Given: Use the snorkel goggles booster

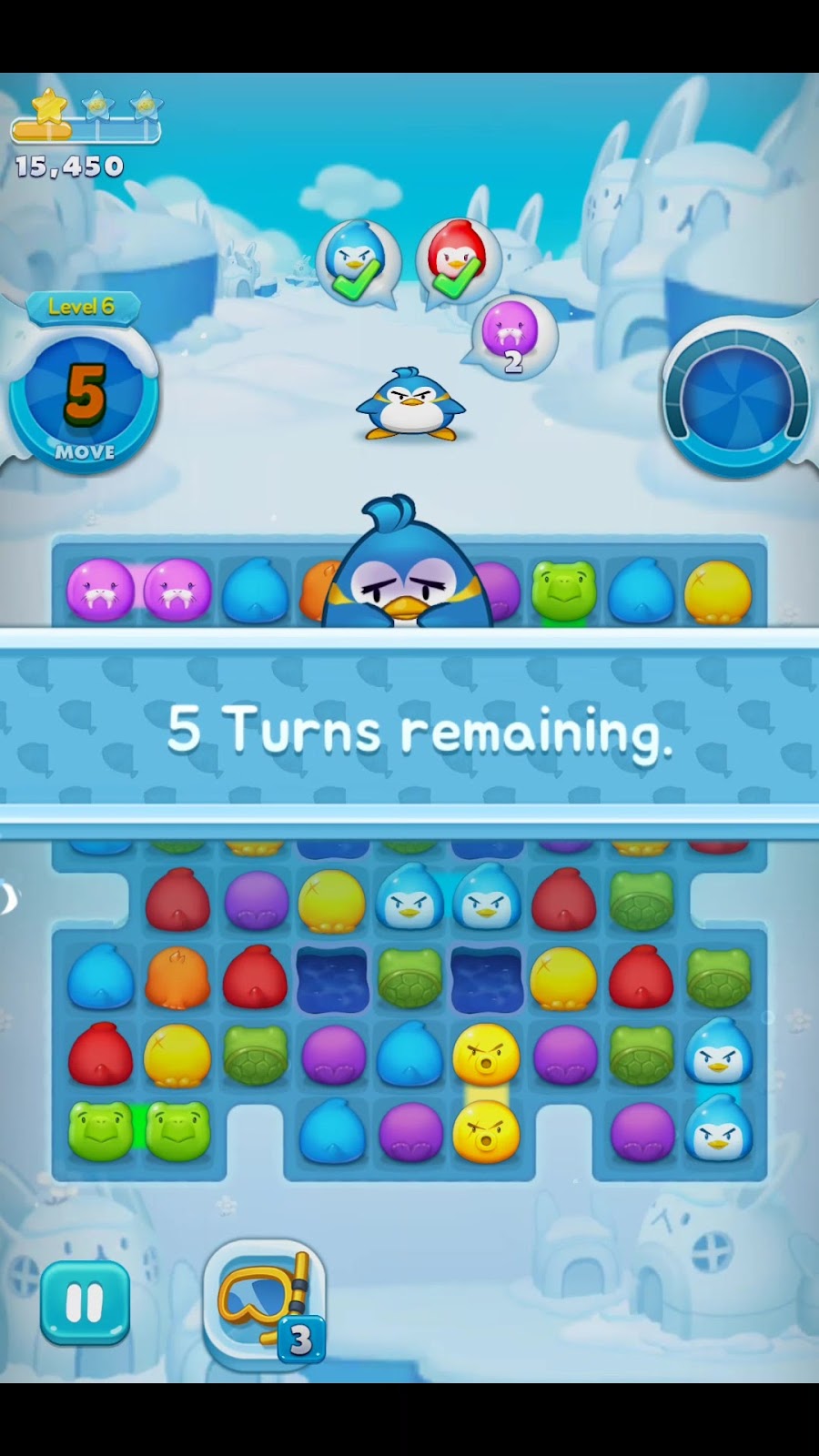Looking at the screenshot, I should pos(263,1304).
